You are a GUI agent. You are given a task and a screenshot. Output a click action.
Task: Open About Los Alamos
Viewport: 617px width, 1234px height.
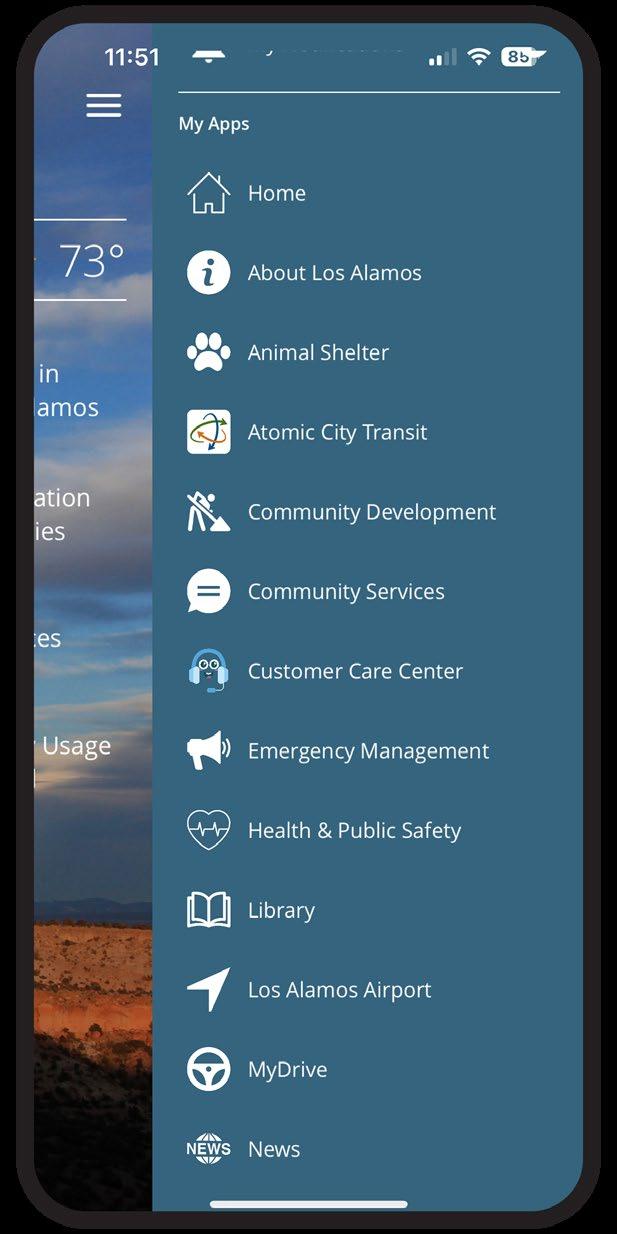pos(334,273)
